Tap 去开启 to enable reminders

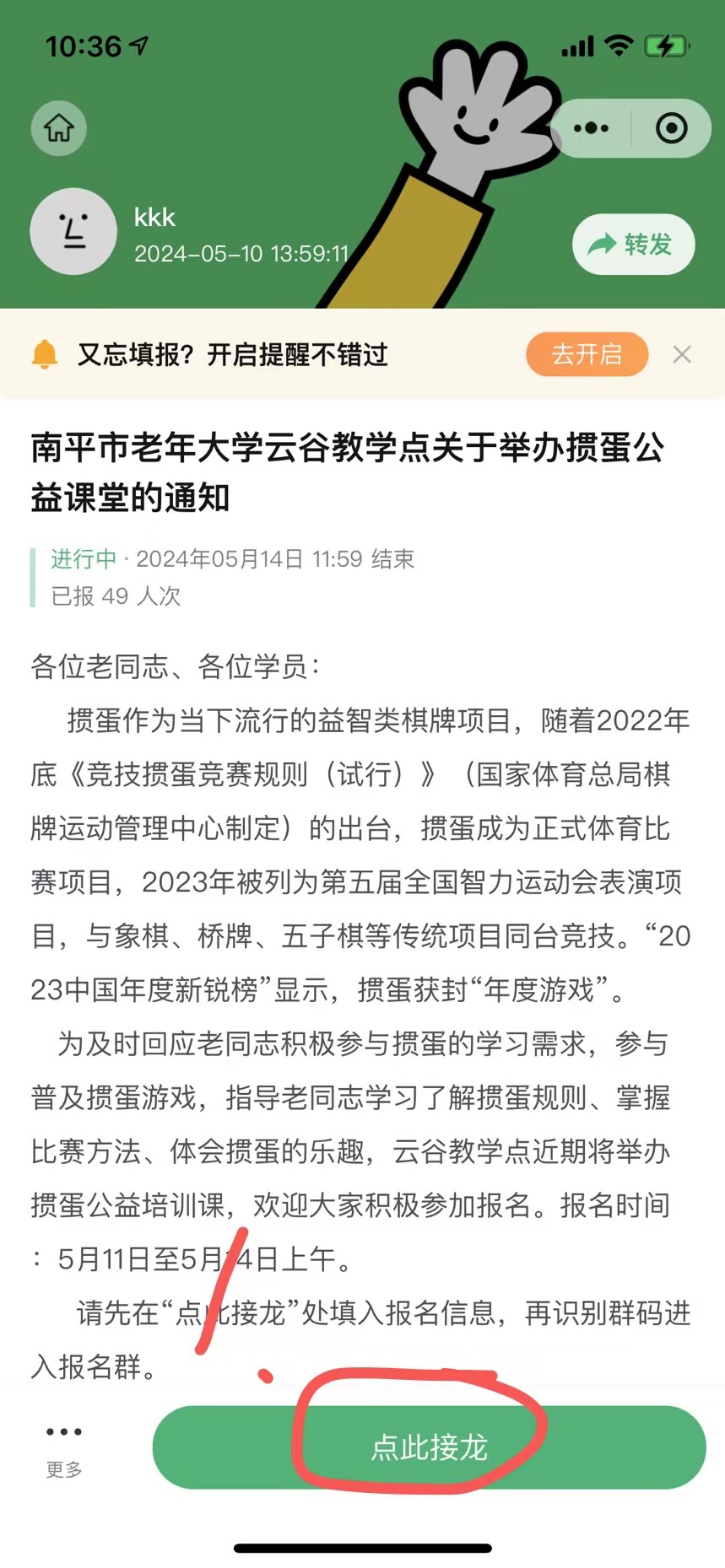(x=587, y=354)
